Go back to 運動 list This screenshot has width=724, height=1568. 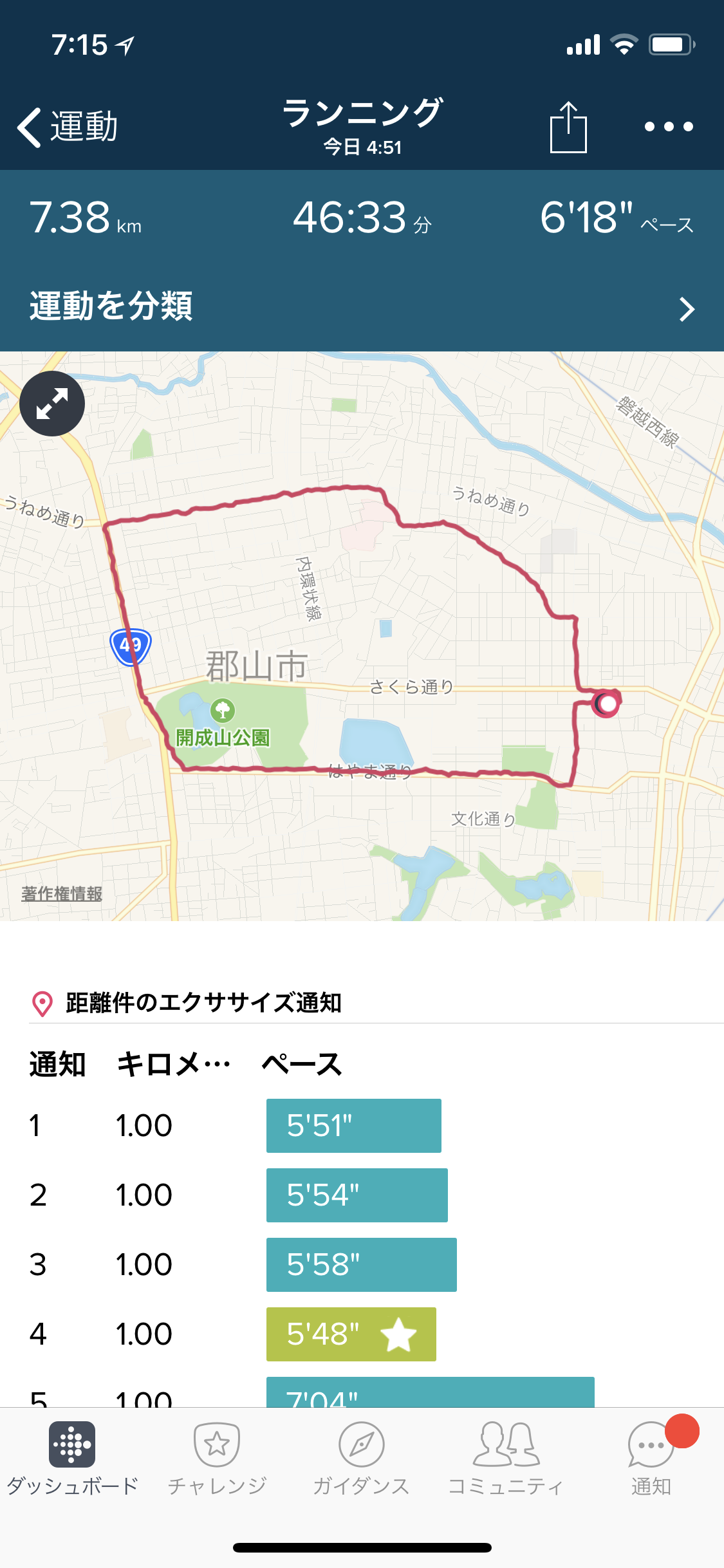(67, 127)
